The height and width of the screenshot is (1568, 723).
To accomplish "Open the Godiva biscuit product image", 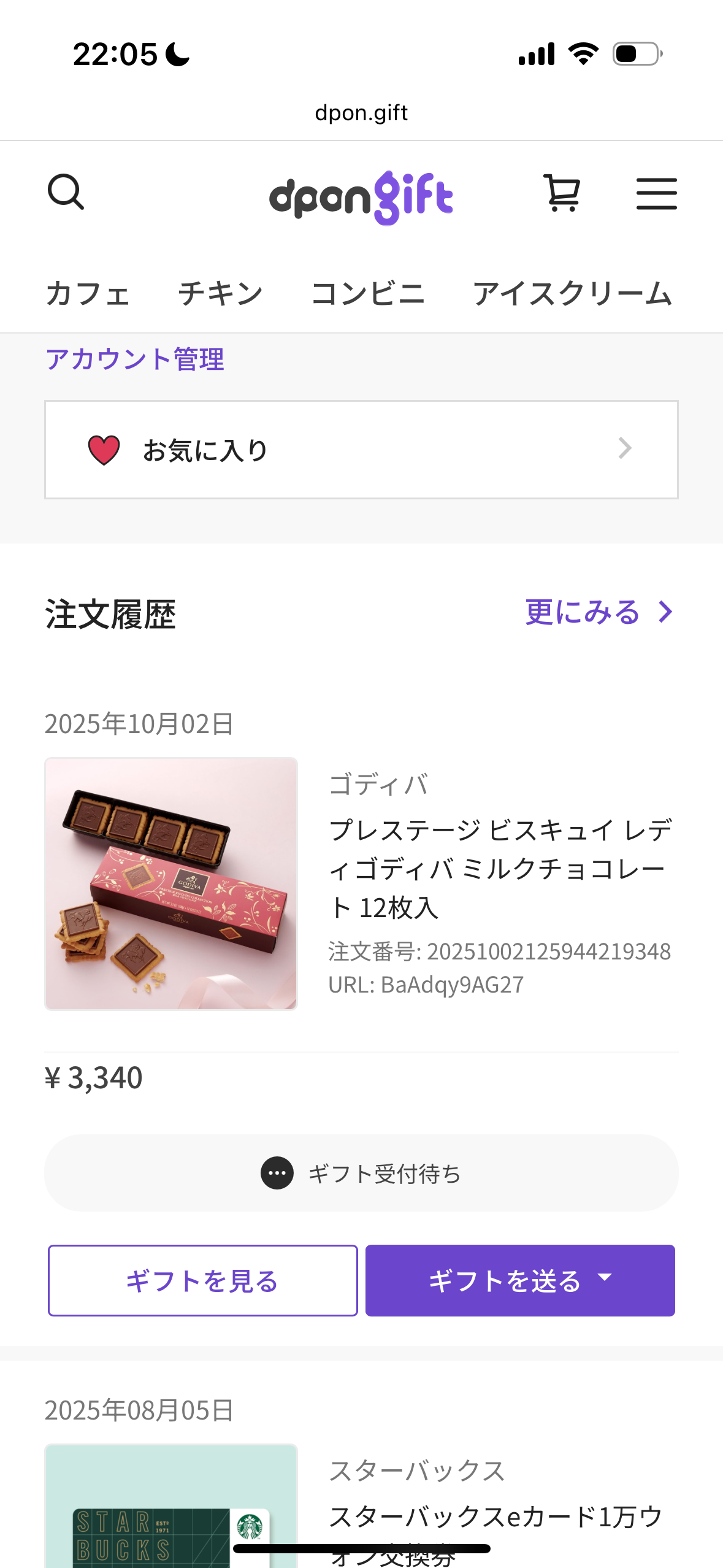I will pyautogui.click(x=171, y=883).
